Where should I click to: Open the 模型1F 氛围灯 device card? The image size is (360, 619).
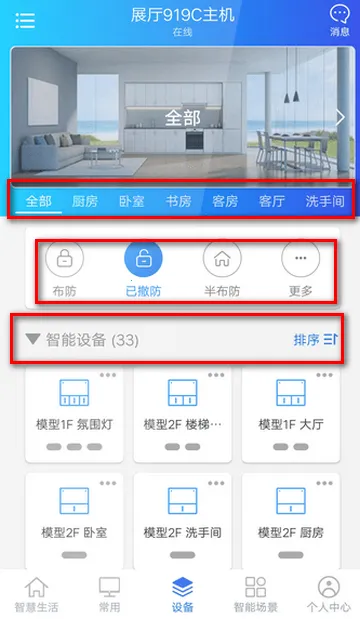tap(74, 415)
